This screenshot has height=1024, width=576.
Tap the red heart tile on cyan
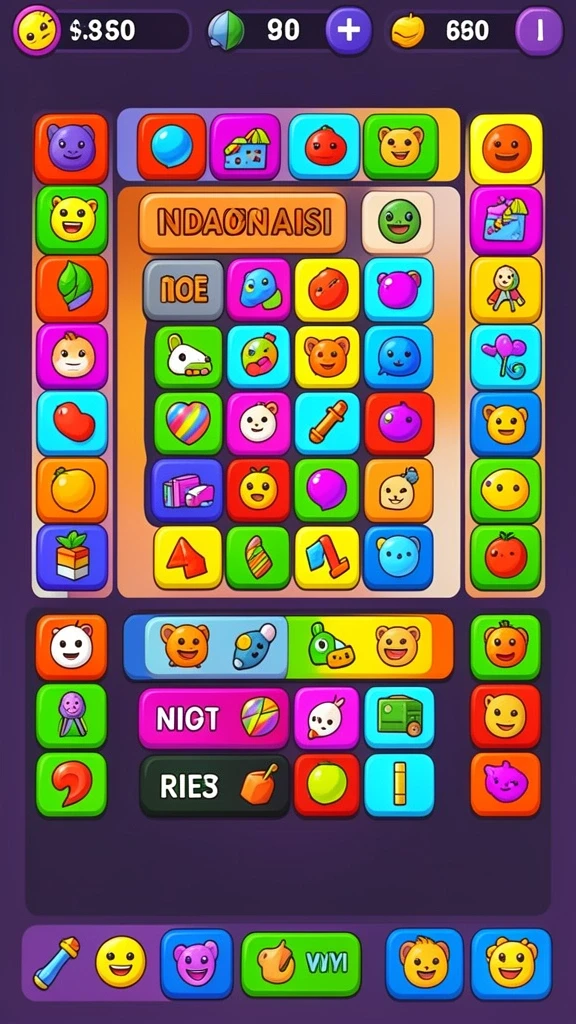[72, 423]
